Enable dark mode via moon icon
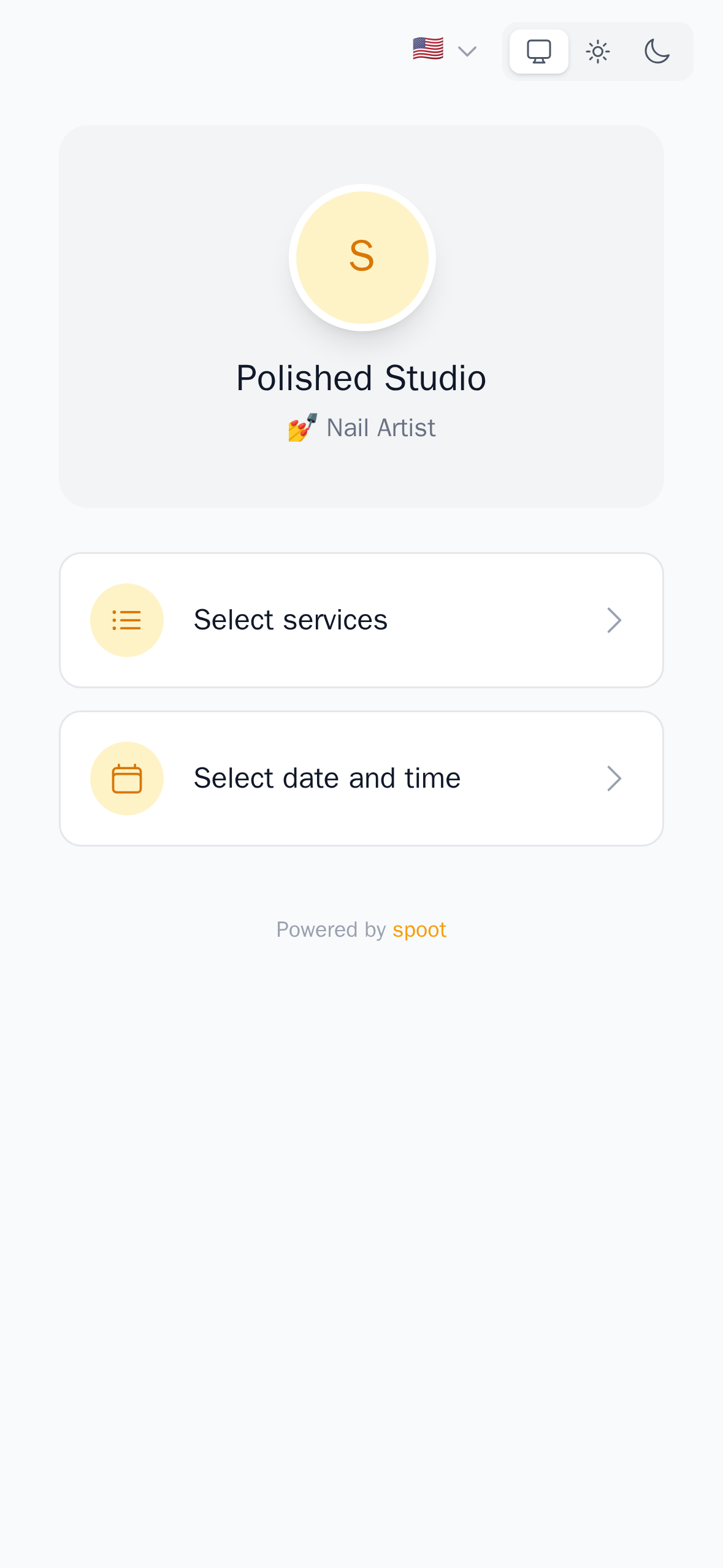The image size is (723, 1568). [656, 52]
